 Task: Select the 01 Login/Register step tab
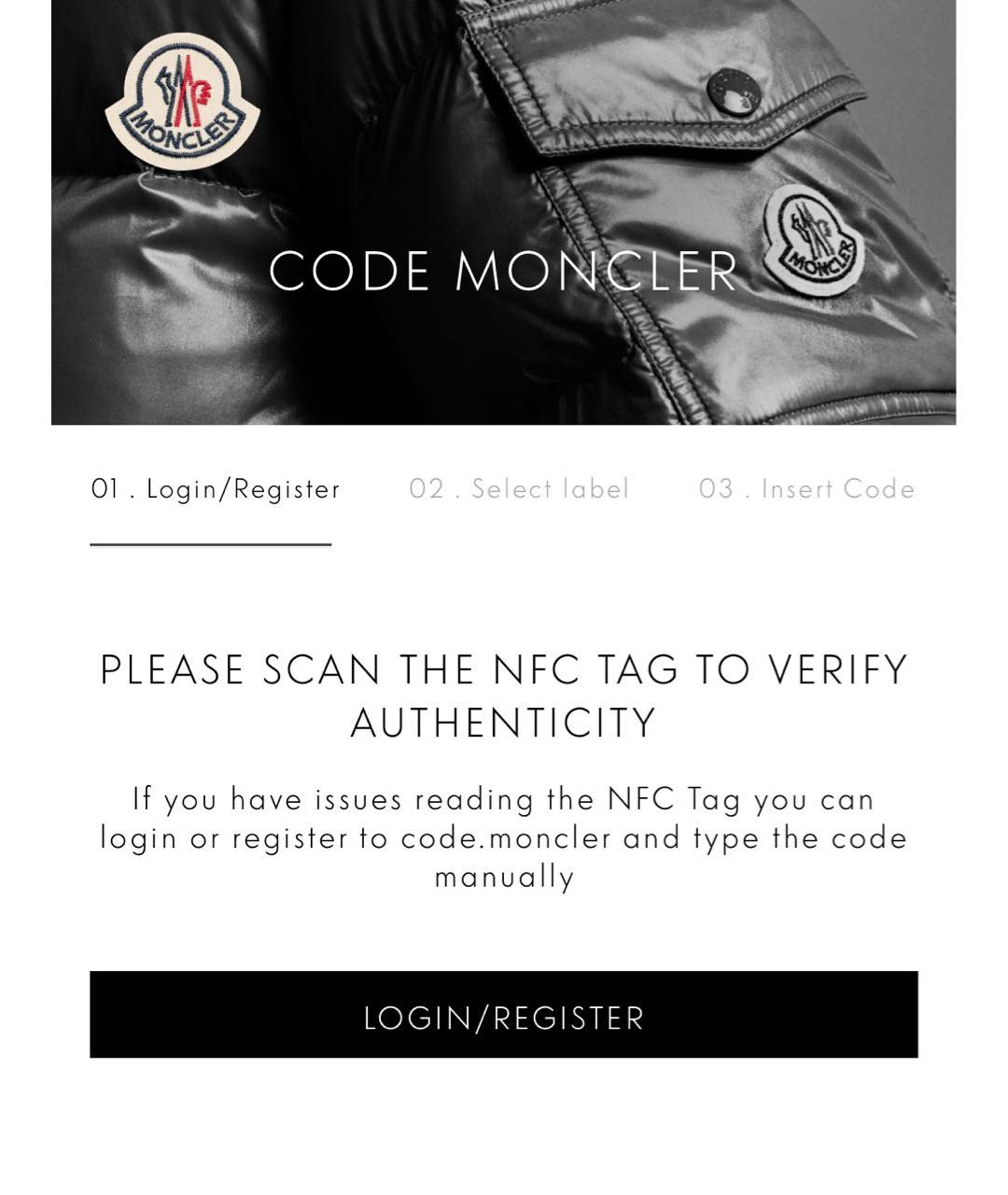pyautogui.click(x=215, y=489)
